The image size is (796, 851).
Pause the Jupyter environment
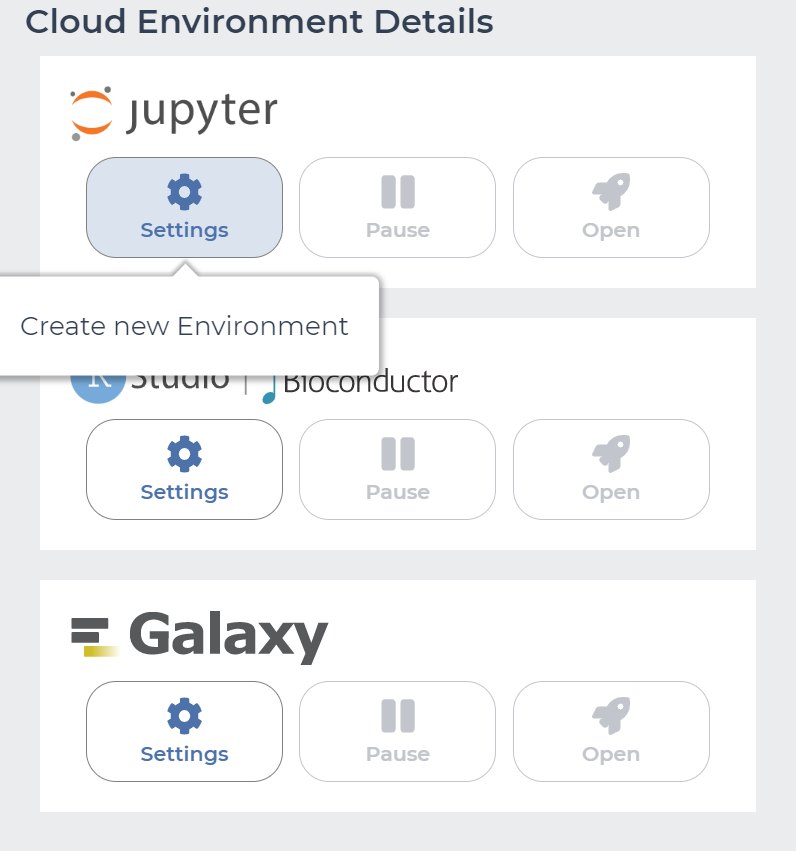(397, 207)
